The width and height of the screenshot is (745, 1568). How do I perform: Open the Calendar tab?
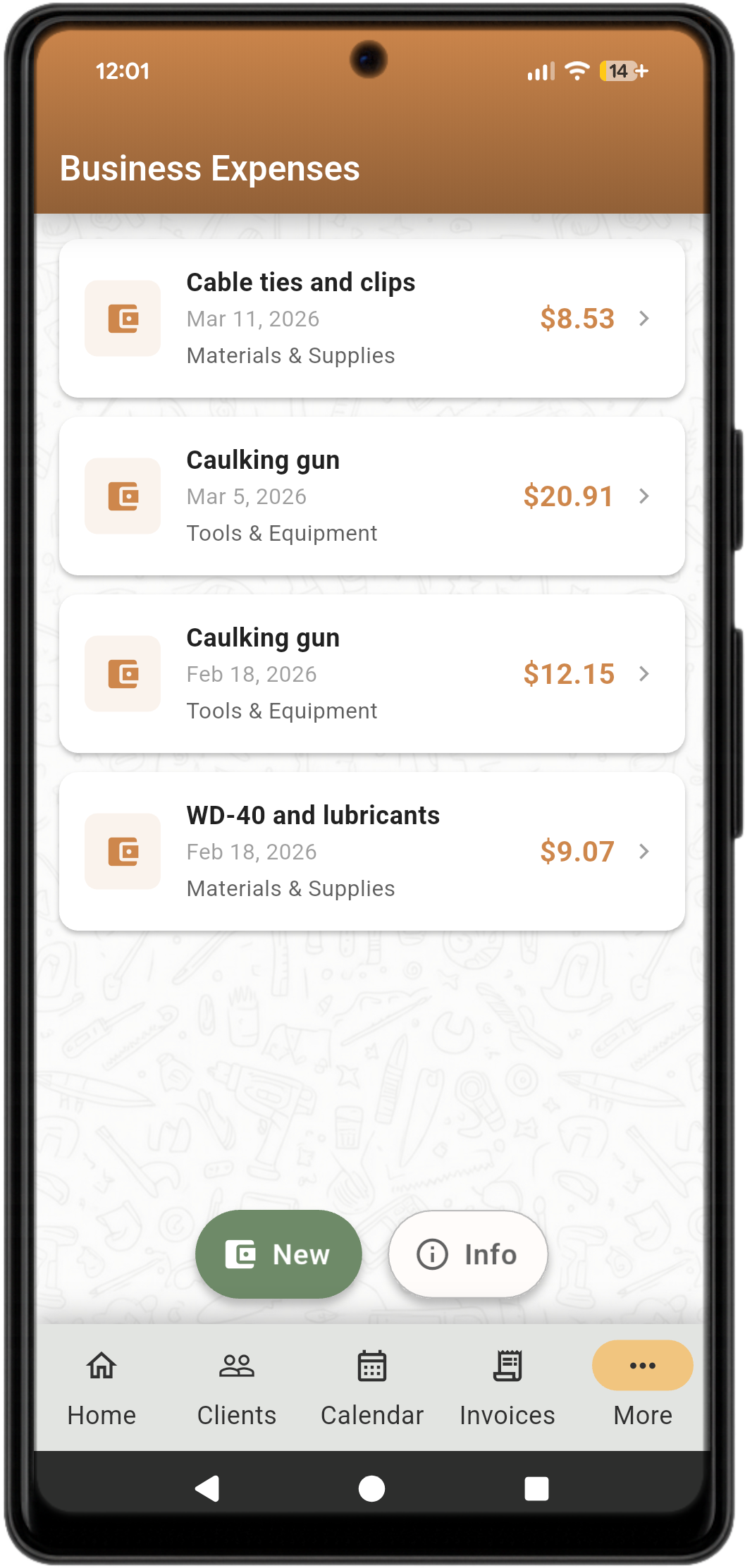coord(372,1385)
